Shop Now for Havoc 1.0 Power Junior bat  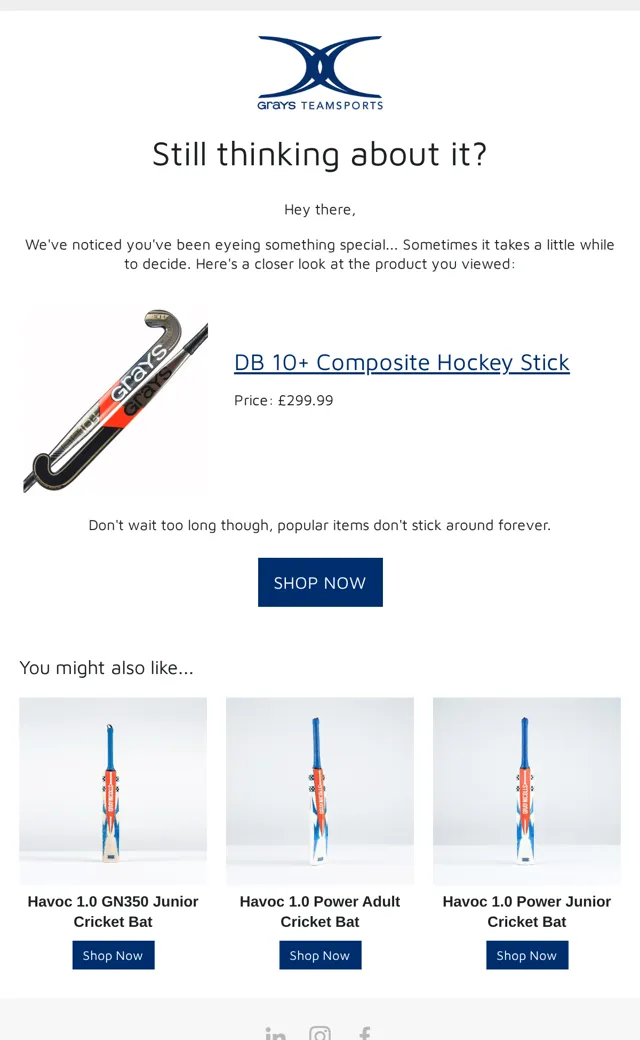coord(527,955)
